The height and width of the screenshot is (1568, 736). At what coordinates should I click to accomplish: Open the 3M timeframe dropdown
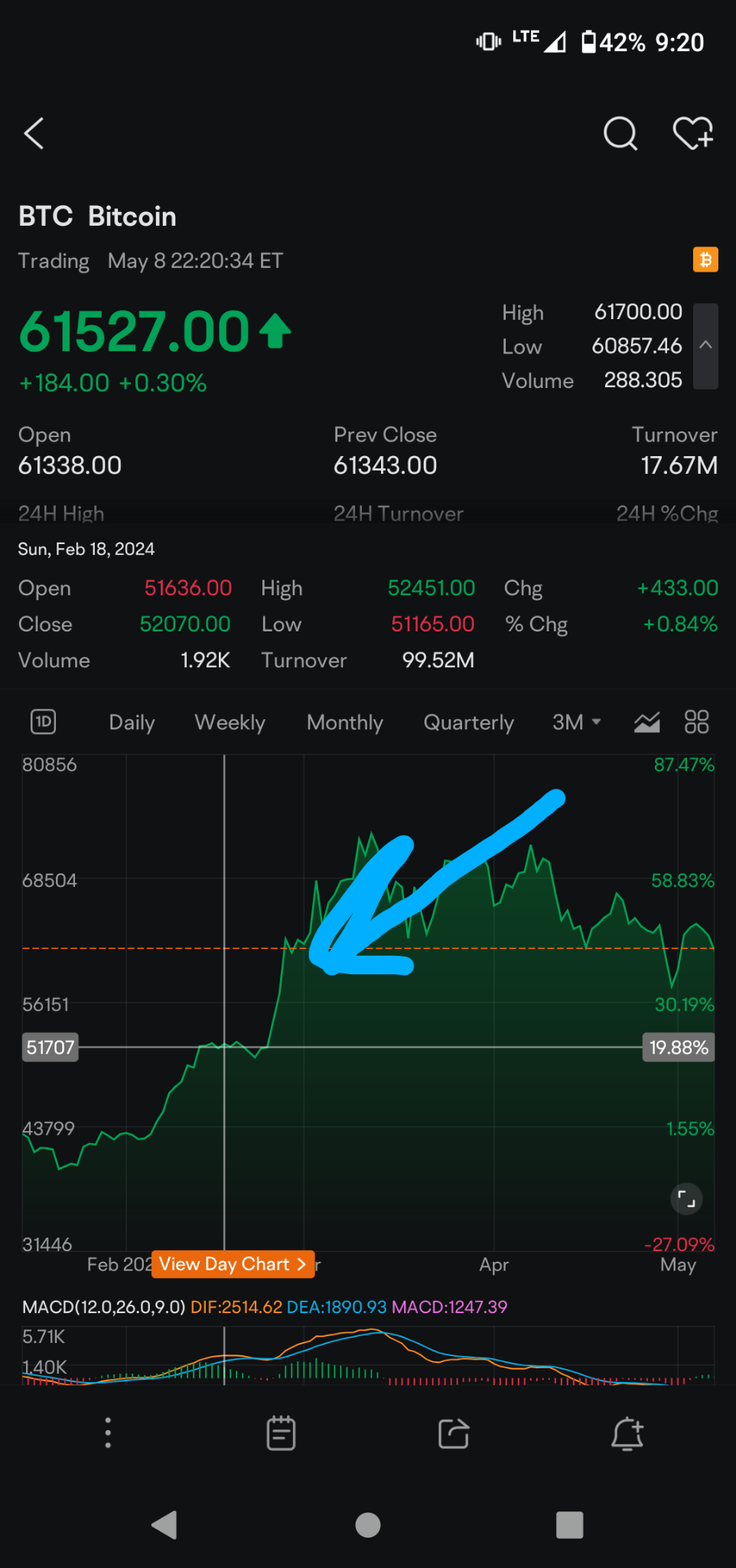point(576,722)
